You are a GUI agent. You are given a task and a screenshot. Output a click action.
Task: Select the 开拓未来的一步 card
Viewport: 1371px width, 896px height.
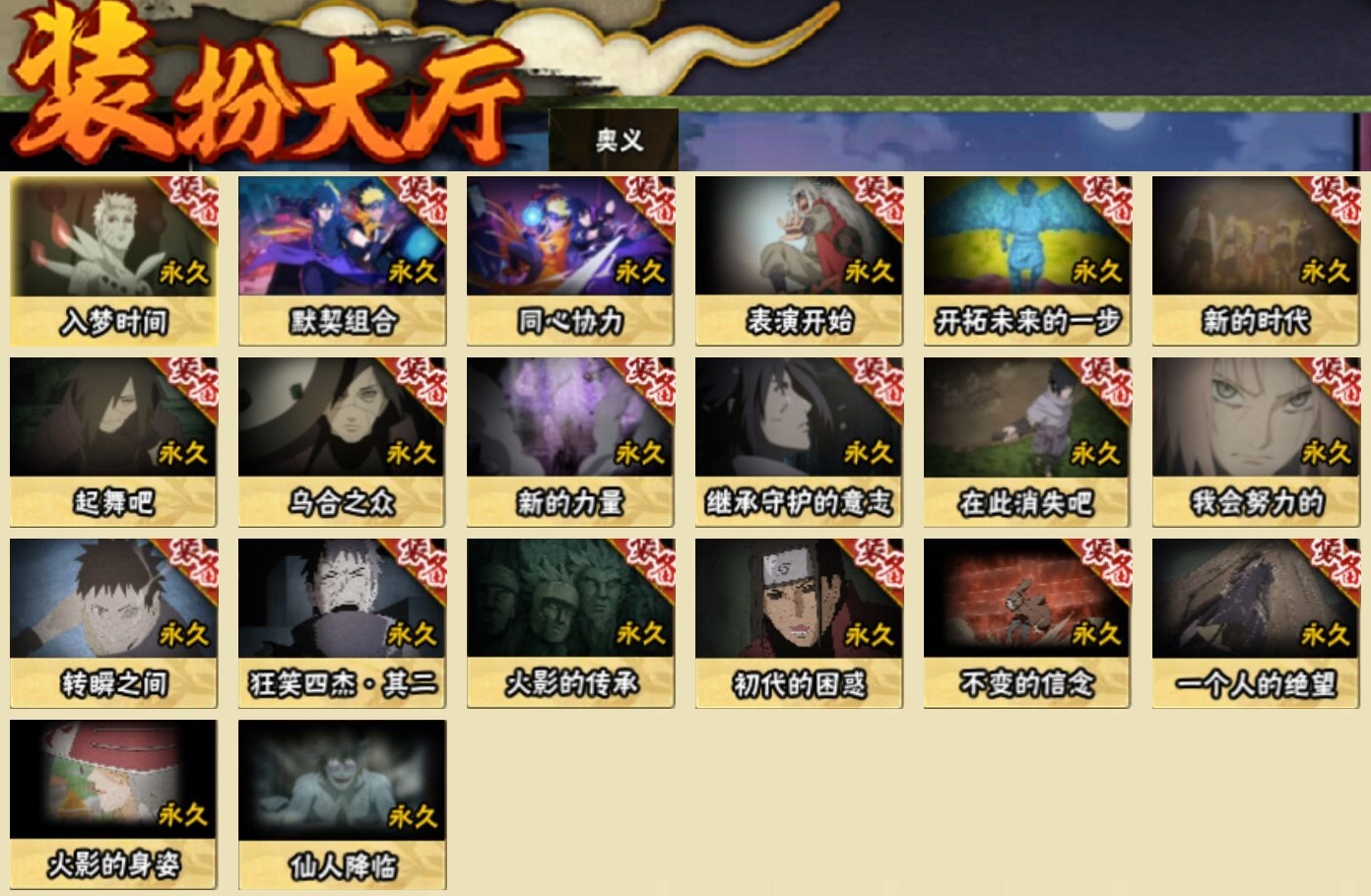click(1027, 261)
